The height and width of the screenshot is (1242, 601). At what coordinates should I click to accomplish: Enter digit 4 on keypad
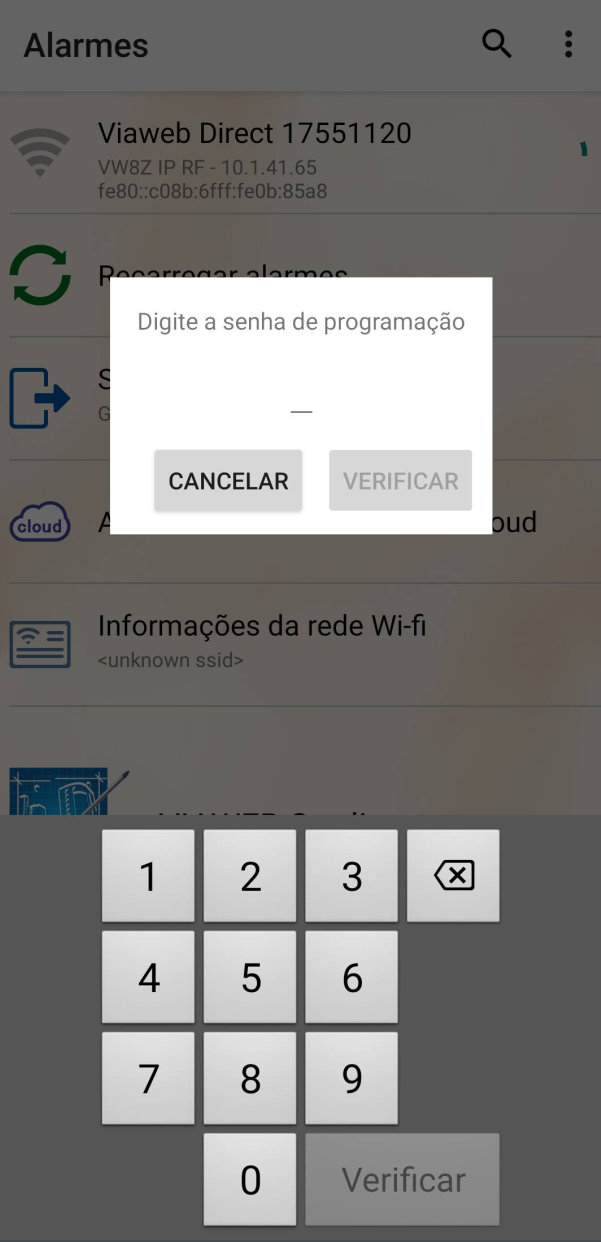148,977
